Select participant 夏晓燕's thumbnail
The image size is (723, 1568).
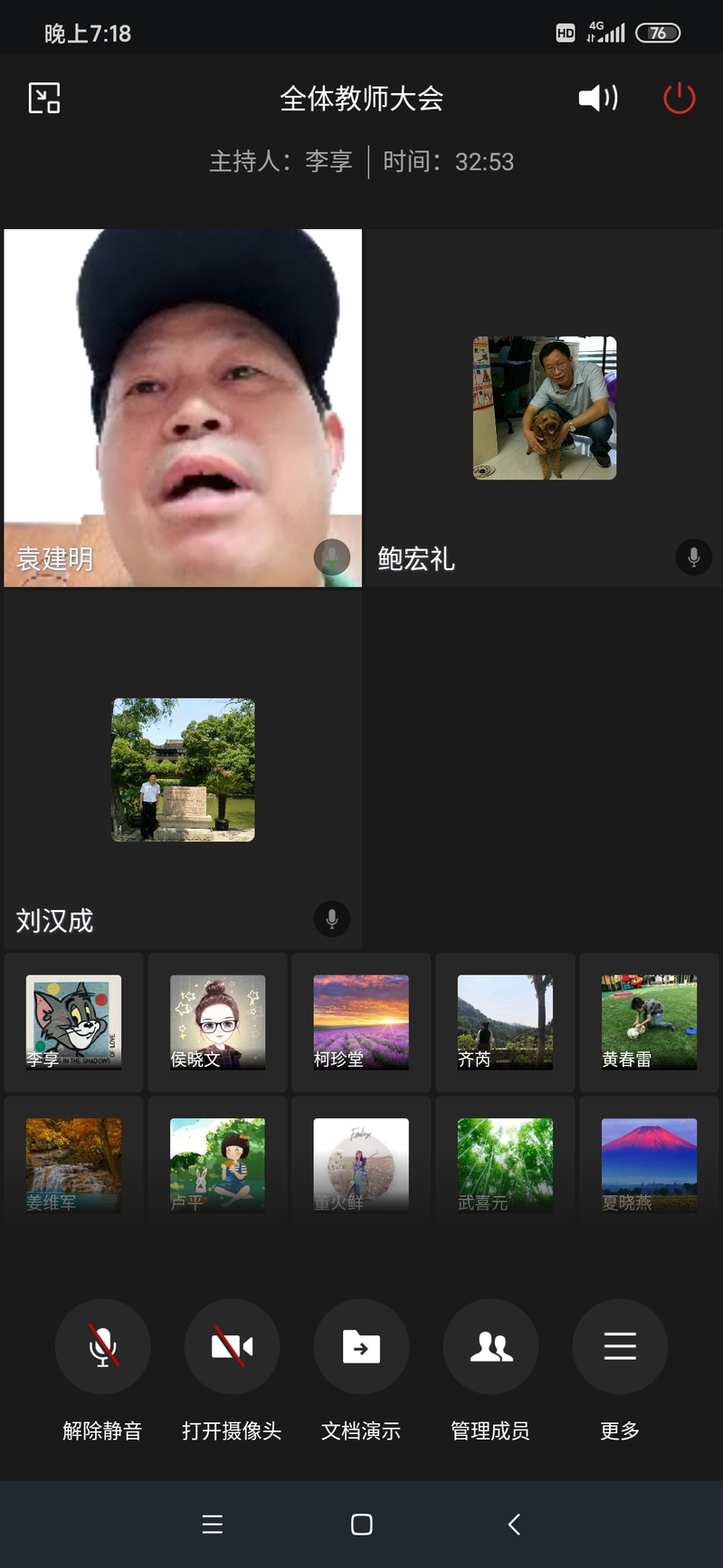[649, 1164]
